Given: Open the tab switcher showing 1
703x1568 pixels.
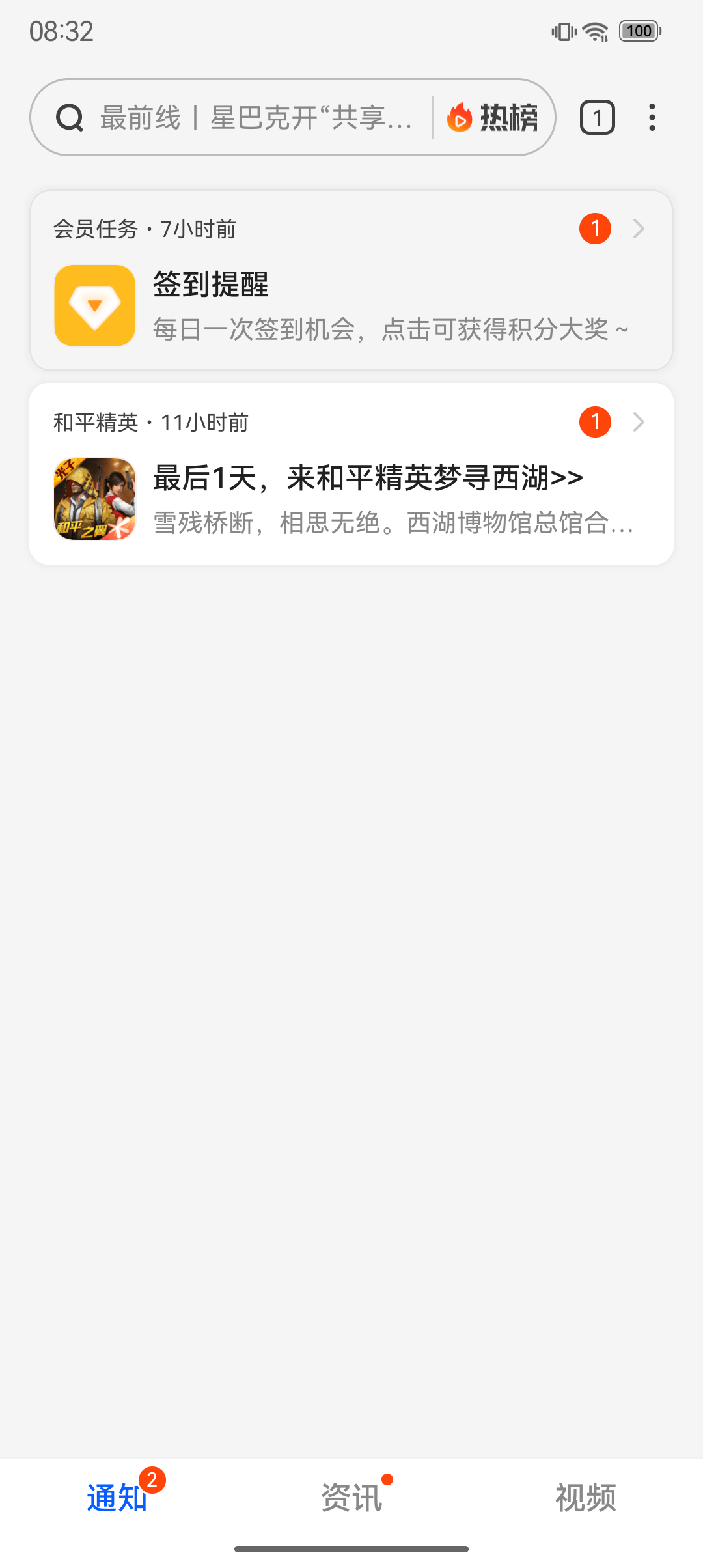Looking at the screenshot, I should [x=596, y=117].
